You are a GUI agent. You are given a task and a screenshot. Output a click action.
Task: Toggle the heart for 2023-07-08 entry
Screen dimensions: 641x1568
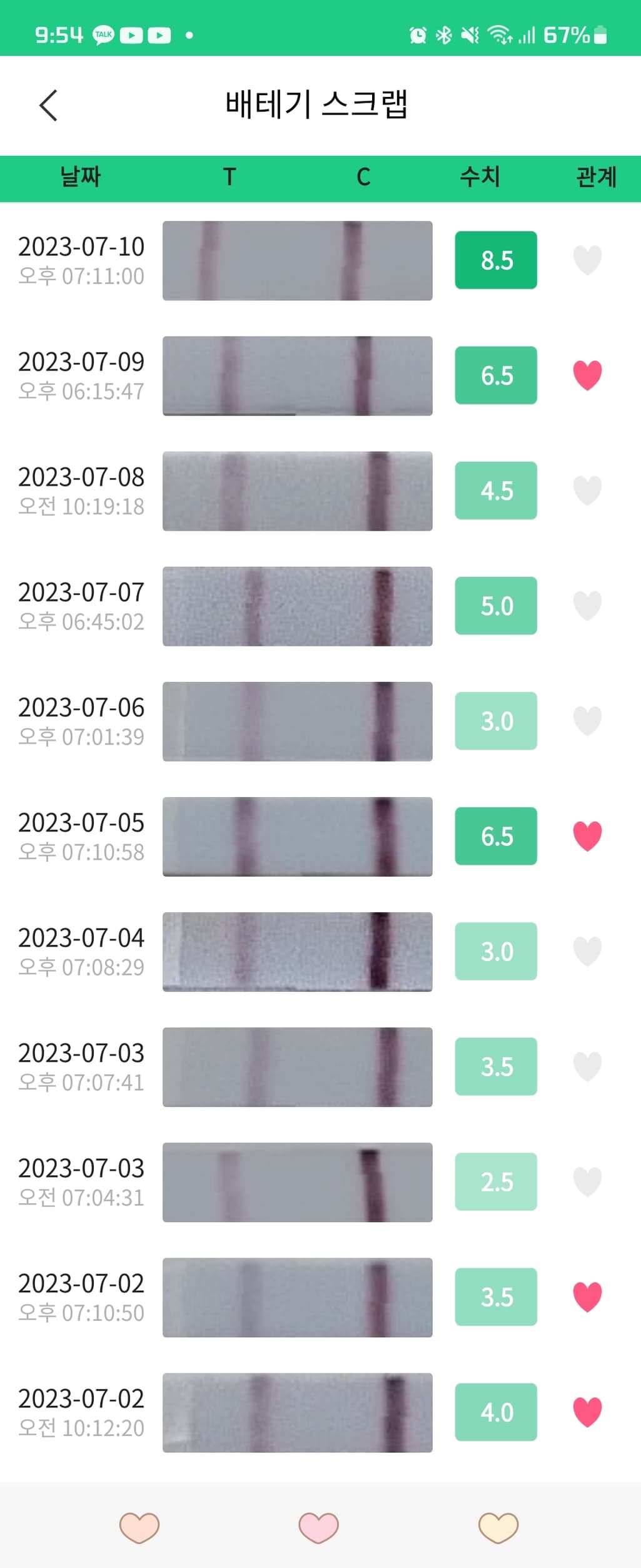coord(587,490)
